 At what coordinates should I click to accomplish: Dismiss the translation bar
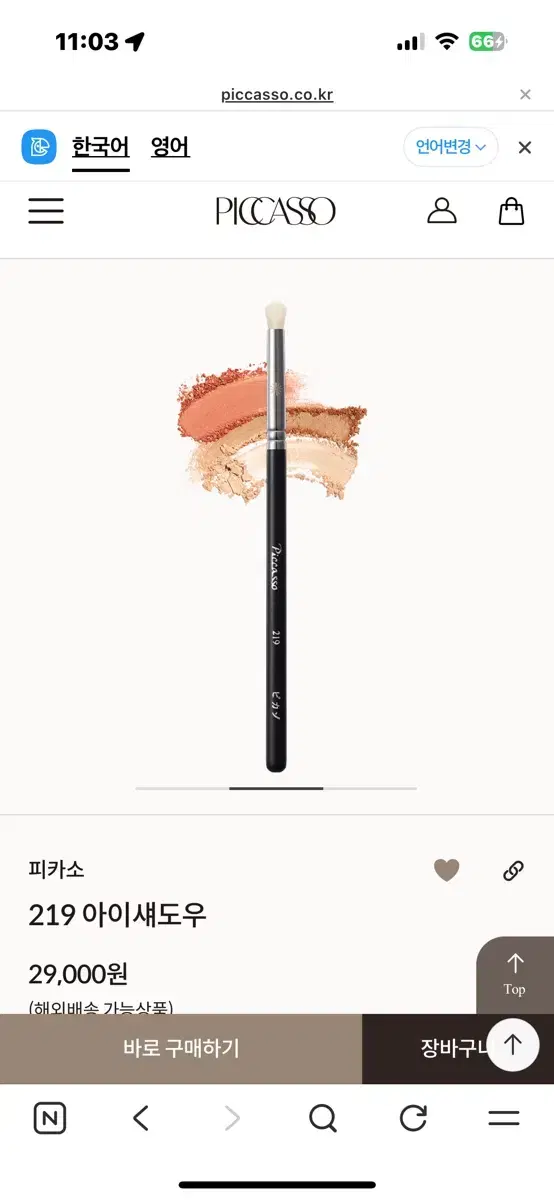(525, 147)
